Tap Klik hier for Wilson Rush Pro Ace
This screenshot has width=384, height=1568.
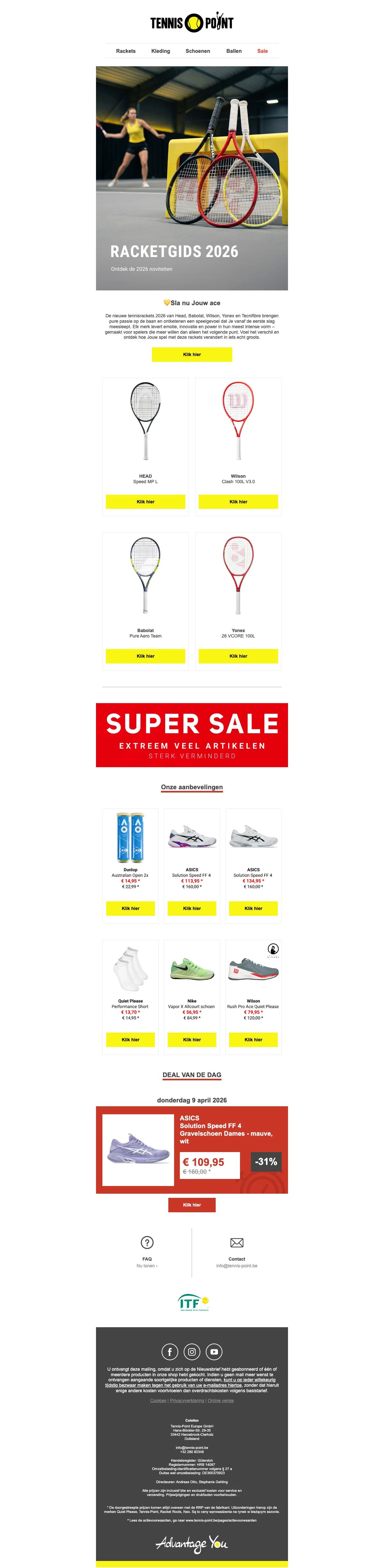point(253,1040)
